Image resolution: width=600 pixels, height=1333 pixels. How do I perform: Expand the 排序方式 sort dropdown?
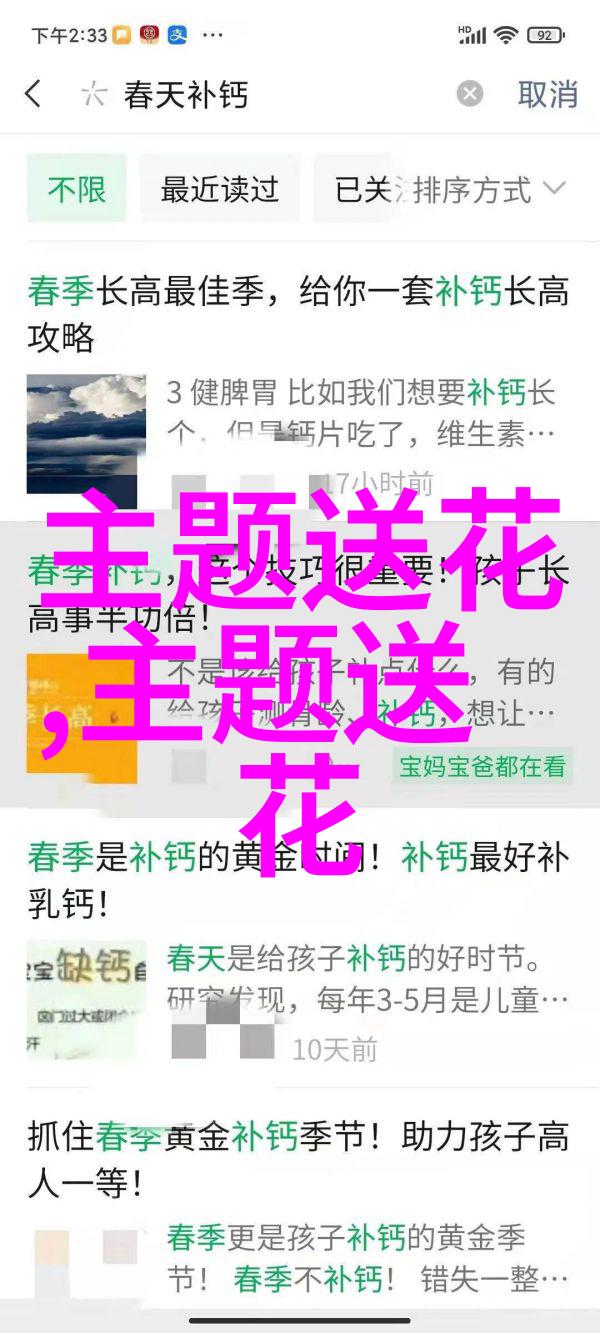pos(490,189)
